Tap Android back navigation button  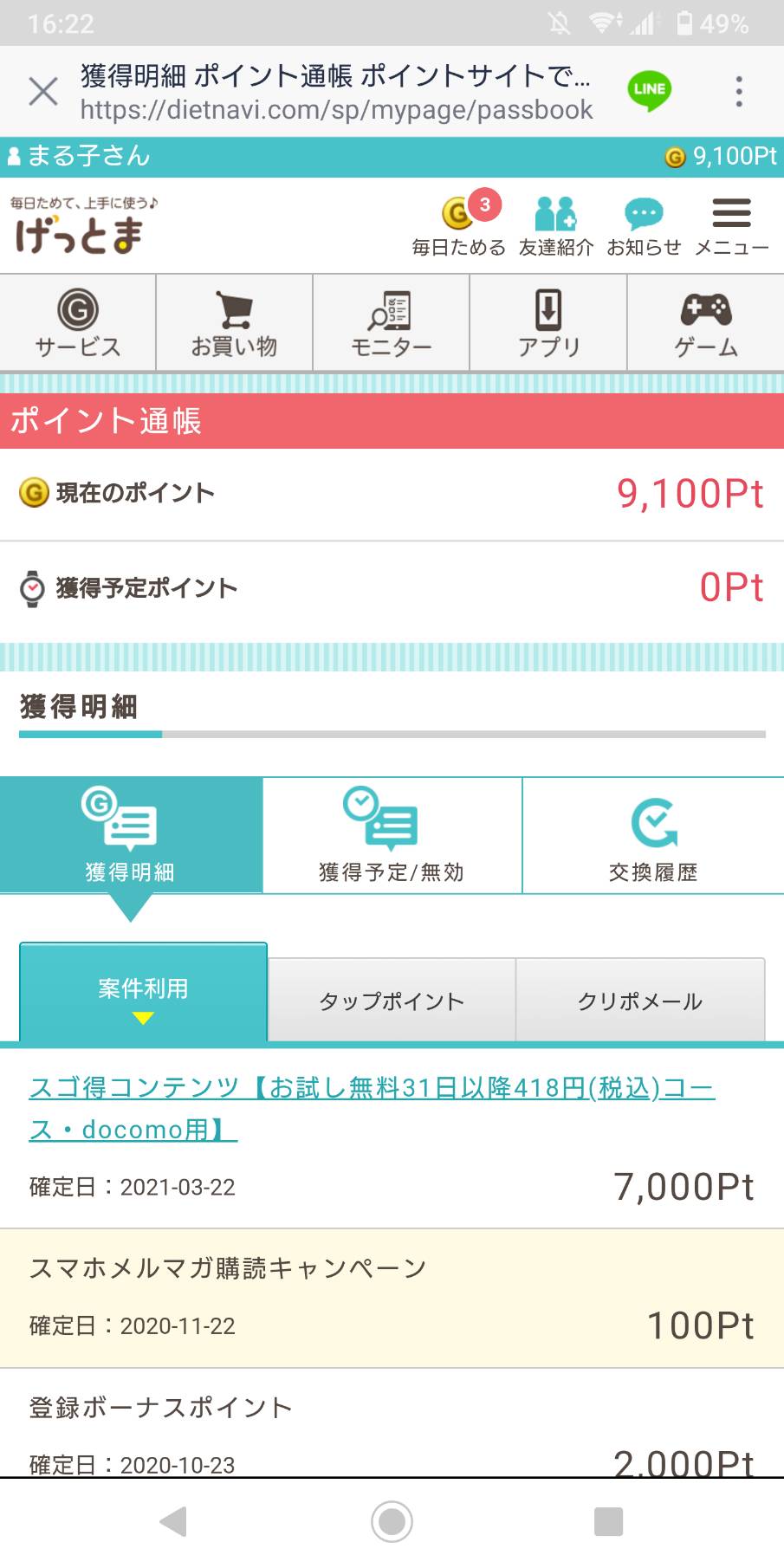(x=173, y=1521)
